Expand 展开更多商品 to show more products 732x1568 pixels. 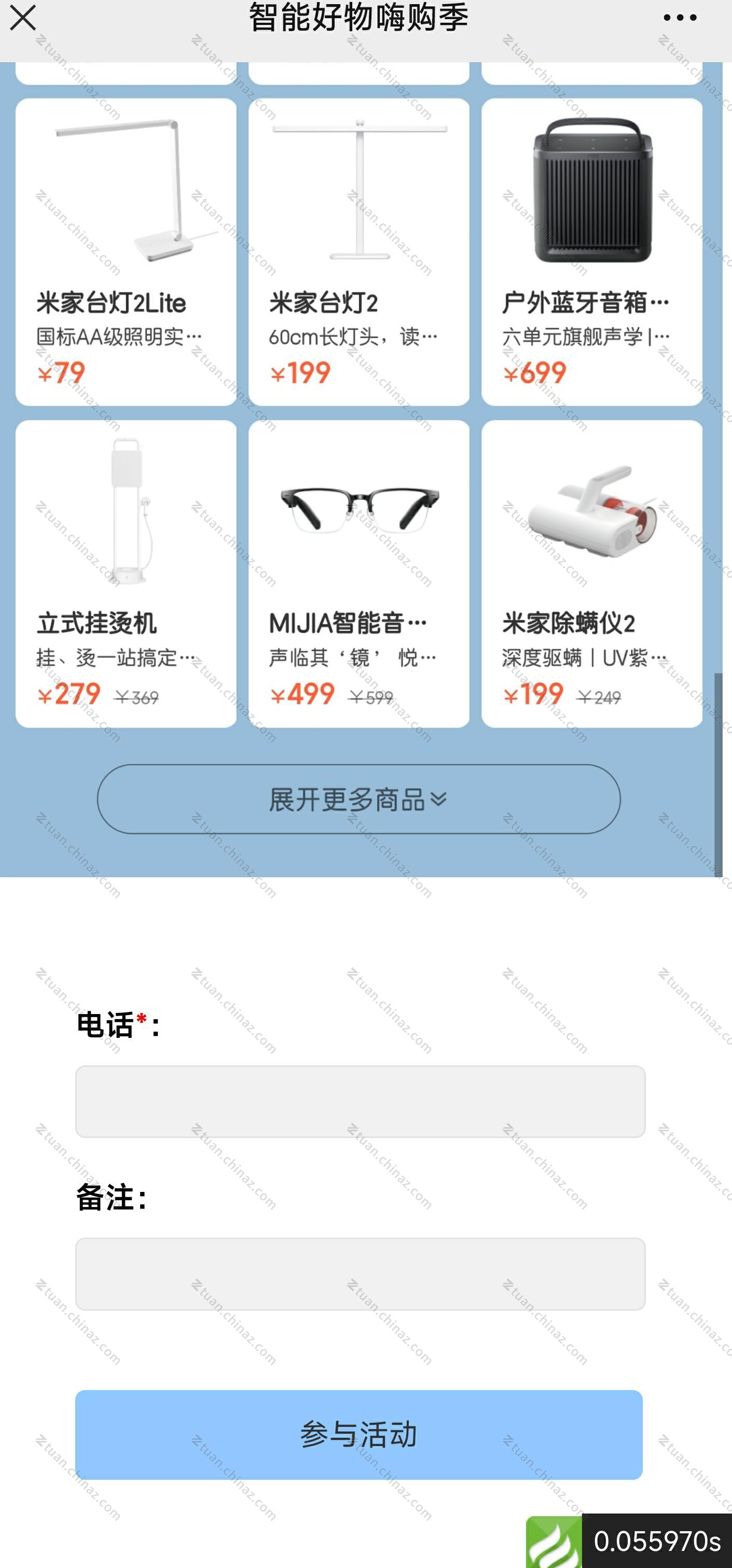pos(358,799)
